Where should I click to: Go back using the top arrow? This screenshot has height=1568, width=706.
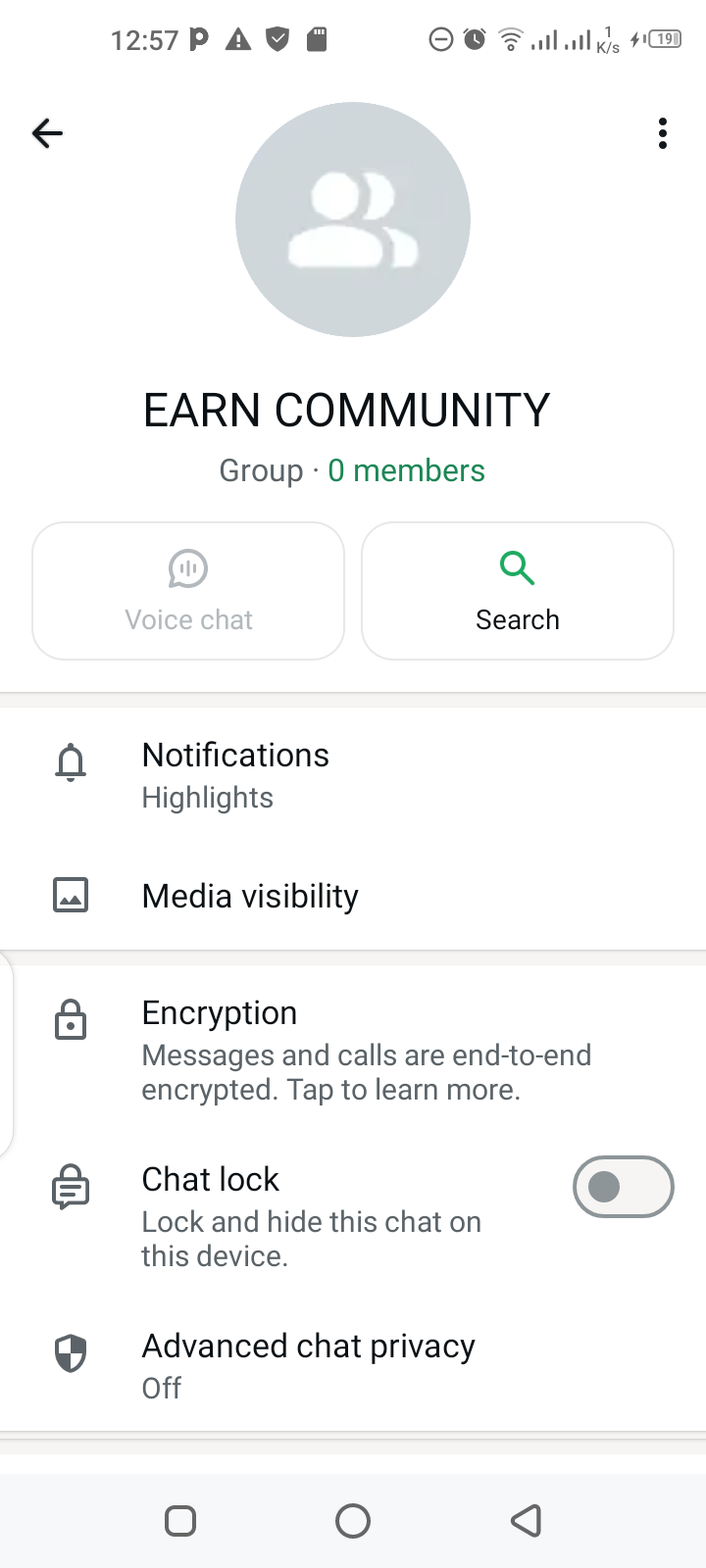click(x=47, y=133)
